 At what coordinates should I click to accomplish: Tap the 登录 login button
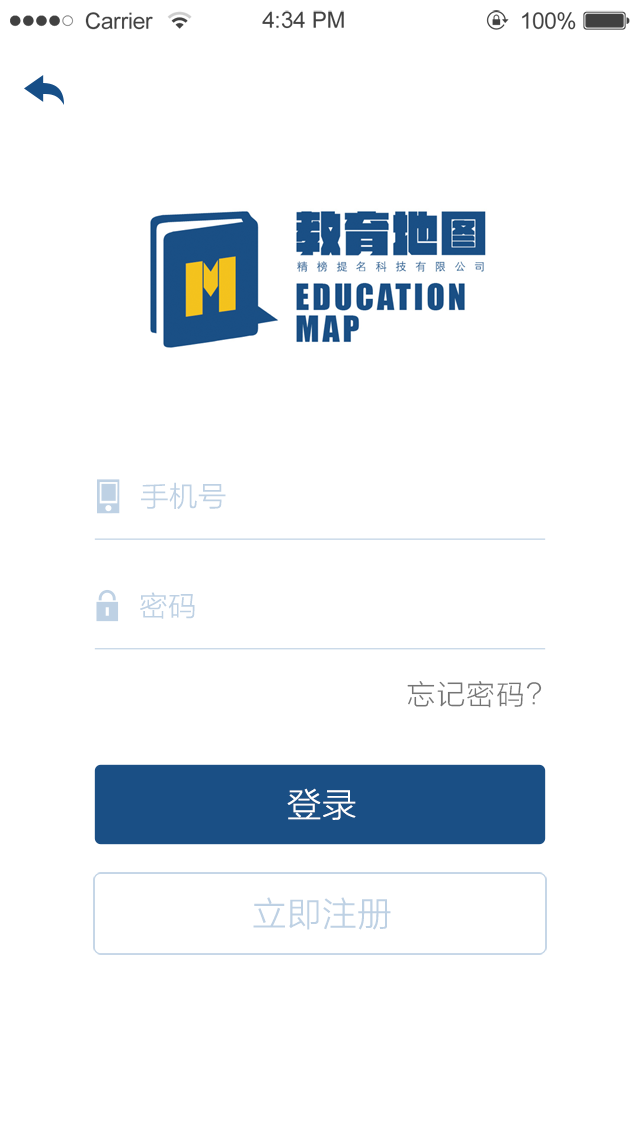click(x=320, y=805)
